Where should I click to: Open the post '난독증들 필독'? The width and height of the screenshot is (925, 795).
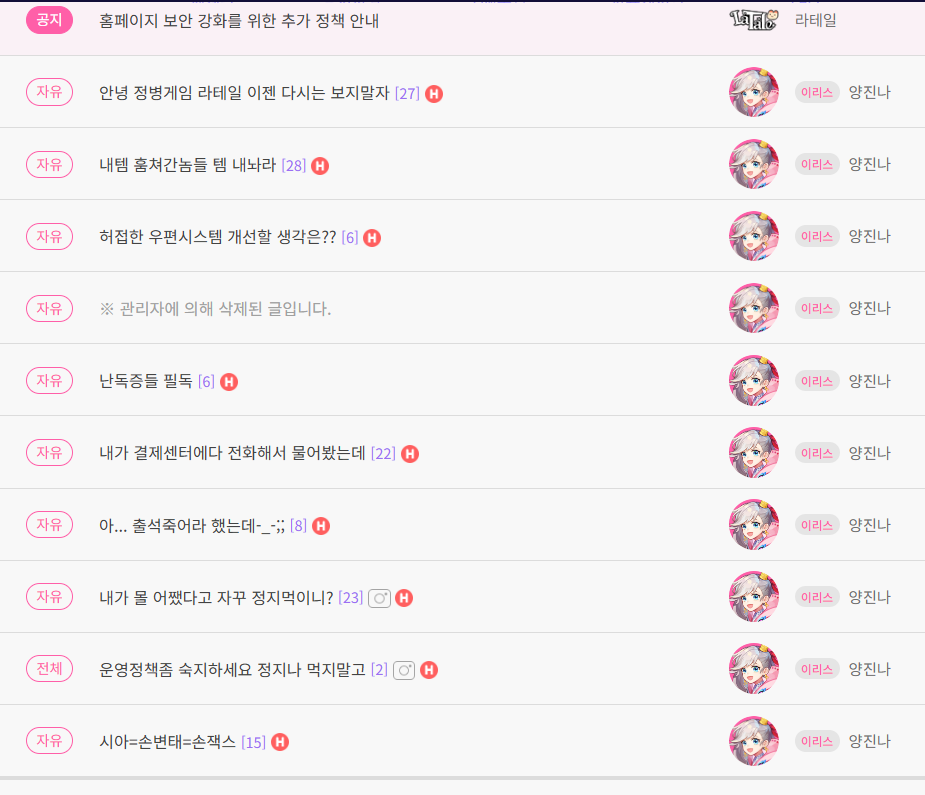(x=146, y=381)
